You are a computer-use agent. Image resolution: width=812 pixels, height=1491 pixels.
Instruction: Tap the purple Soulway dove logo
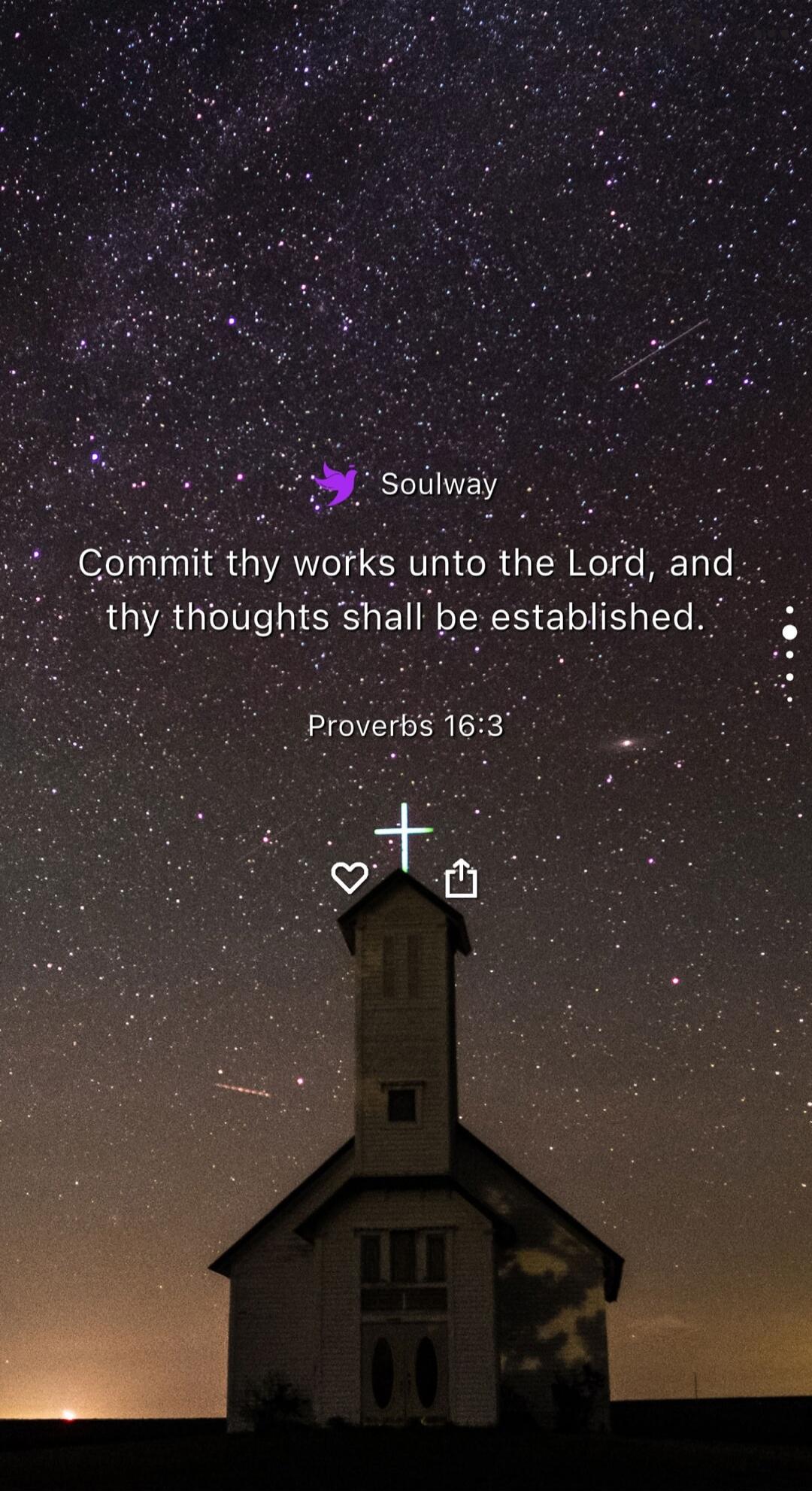336,485
